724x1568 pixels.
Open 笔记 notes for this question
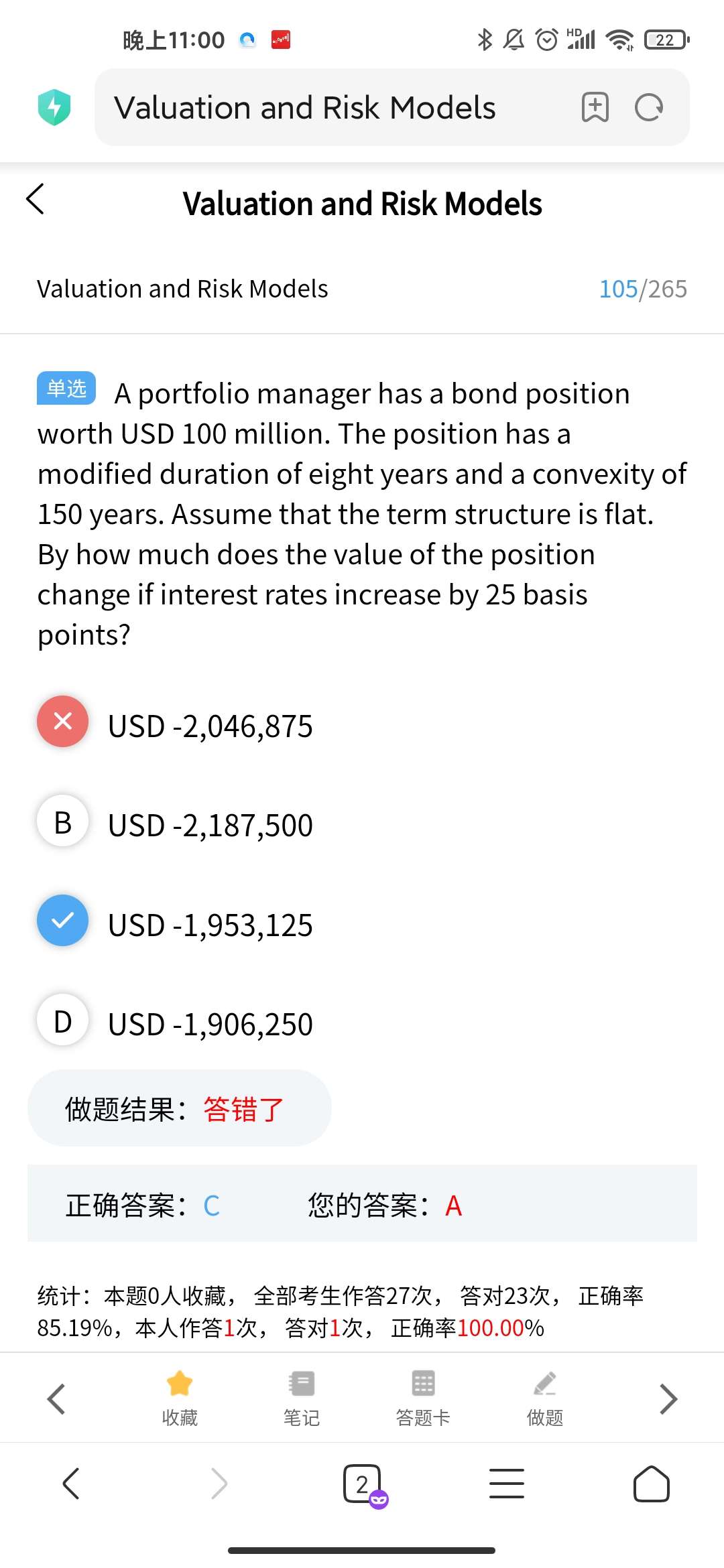coord(302,1398)
